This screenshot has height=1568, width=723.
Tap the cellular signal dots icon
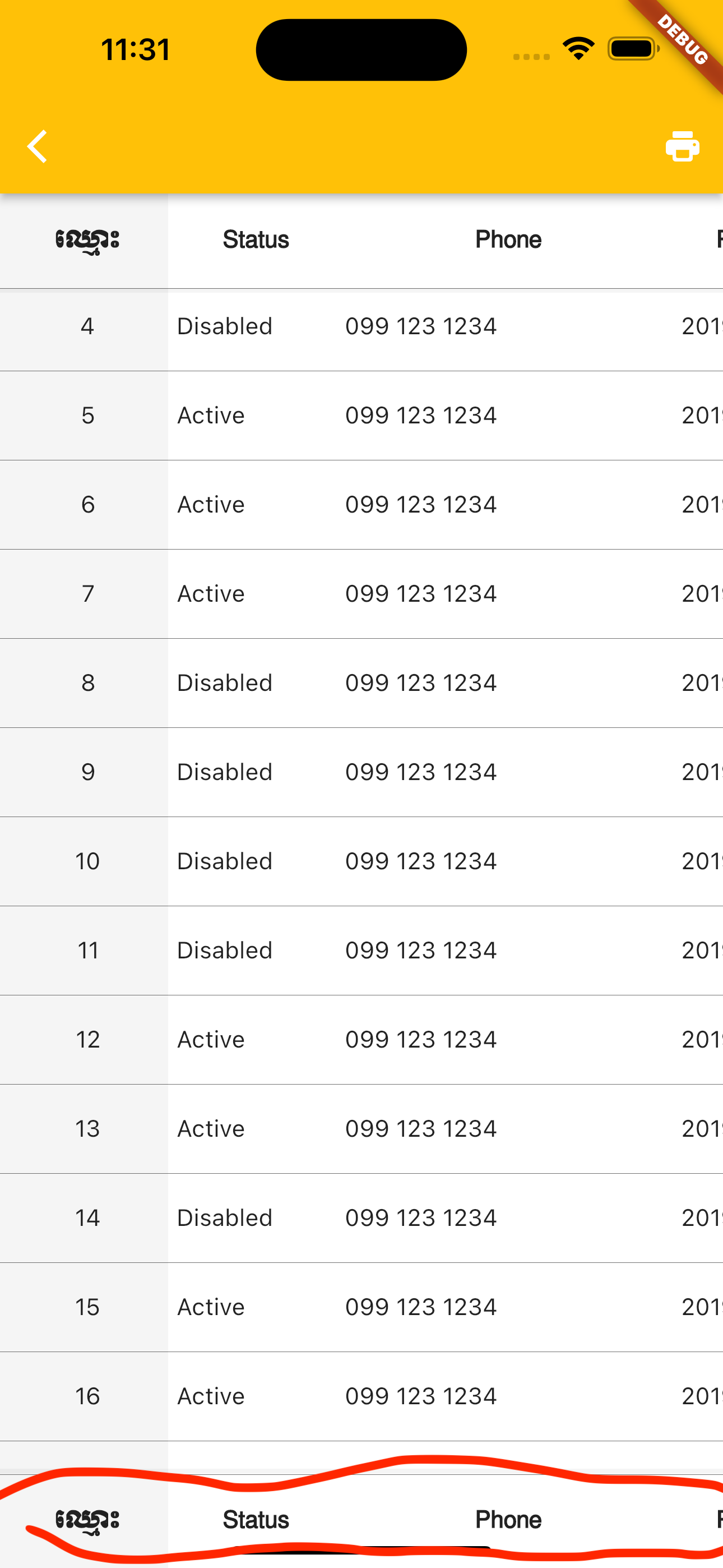tap(530, 55)
